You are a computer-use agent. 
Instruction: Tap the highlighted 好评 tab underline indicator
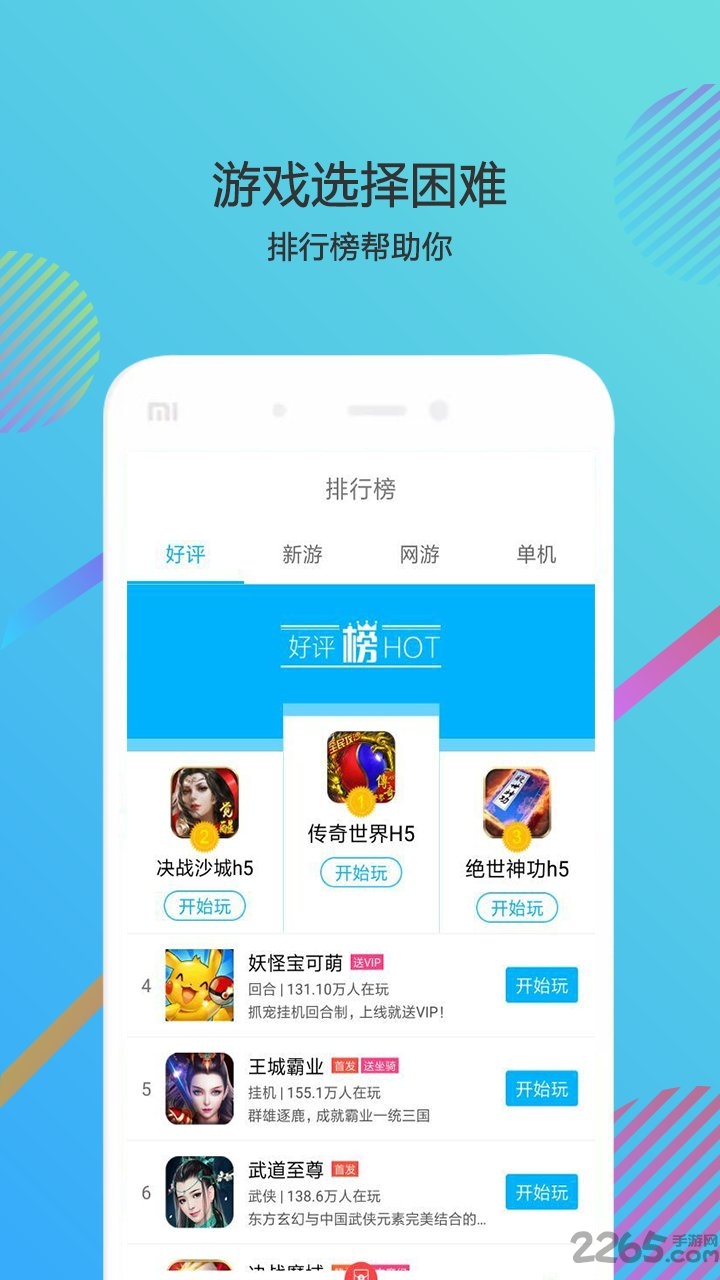point(185,578)
